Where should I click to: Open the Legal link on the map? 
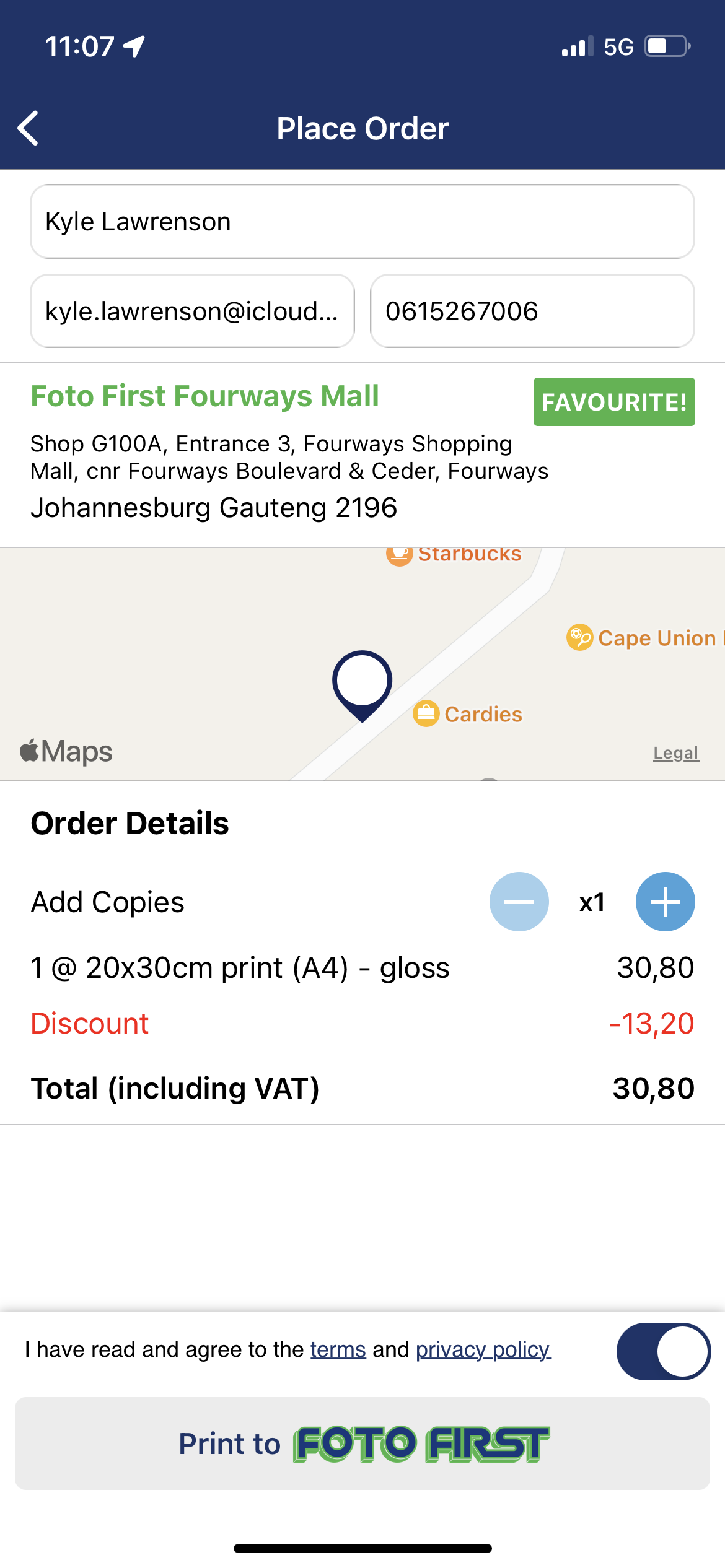point(675,753)
